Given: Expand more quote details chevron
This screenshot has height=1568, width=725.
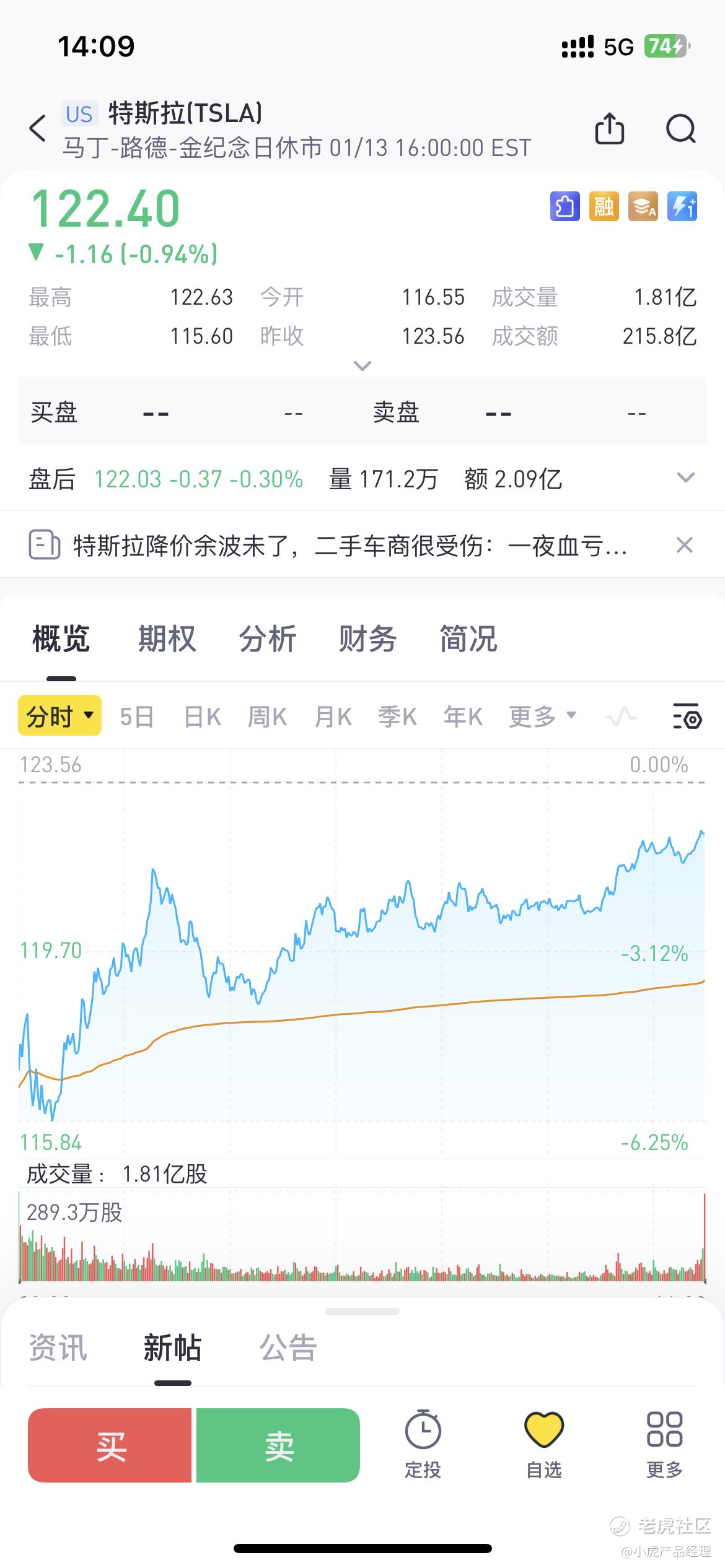Looking at the screenshot, I should [x=362, y=366].
